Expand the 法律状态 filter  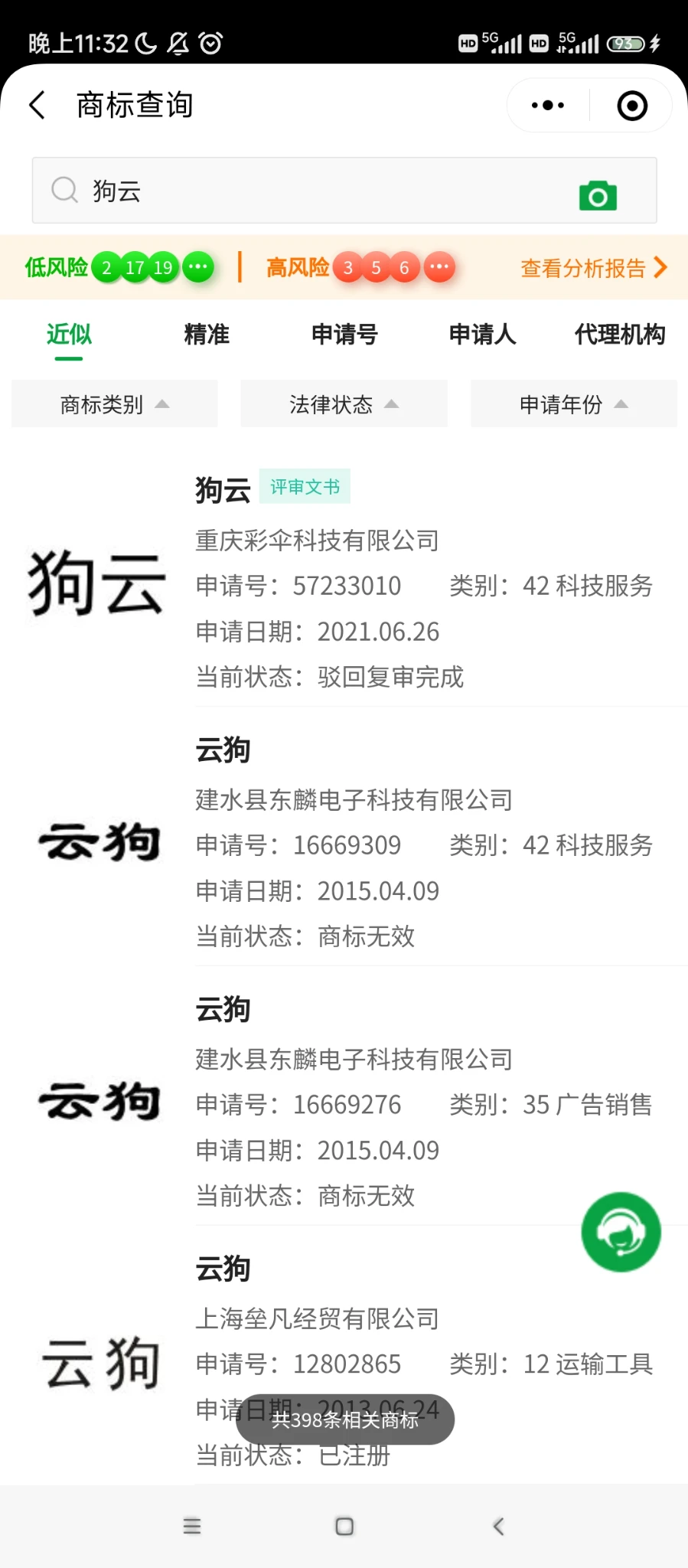[x=344, y=403]
